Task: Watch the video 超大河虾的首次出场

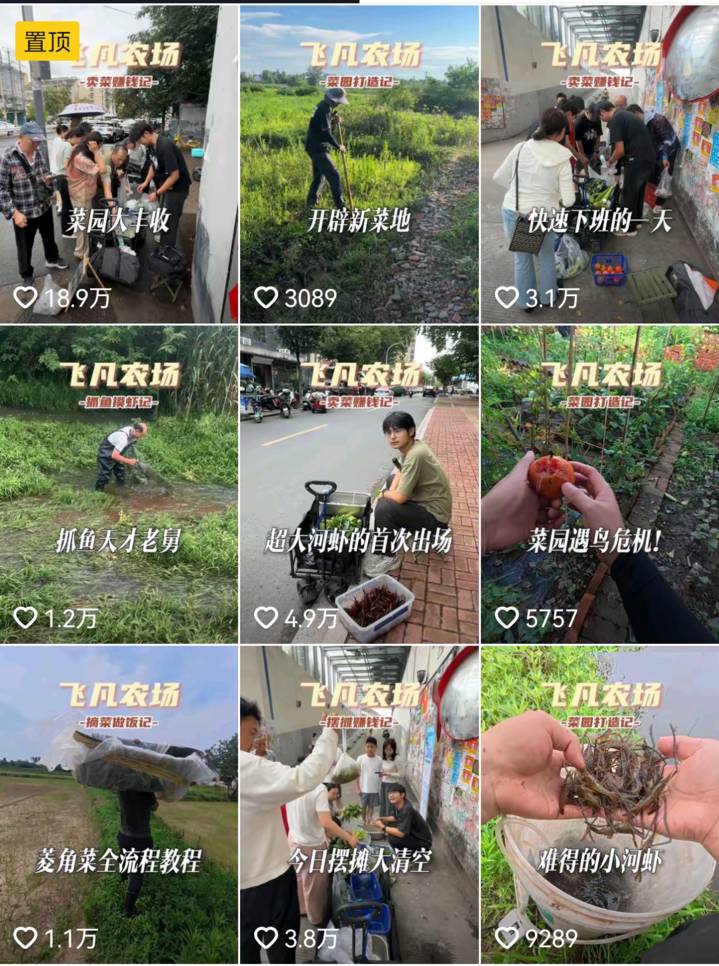Action: point(358,485)
